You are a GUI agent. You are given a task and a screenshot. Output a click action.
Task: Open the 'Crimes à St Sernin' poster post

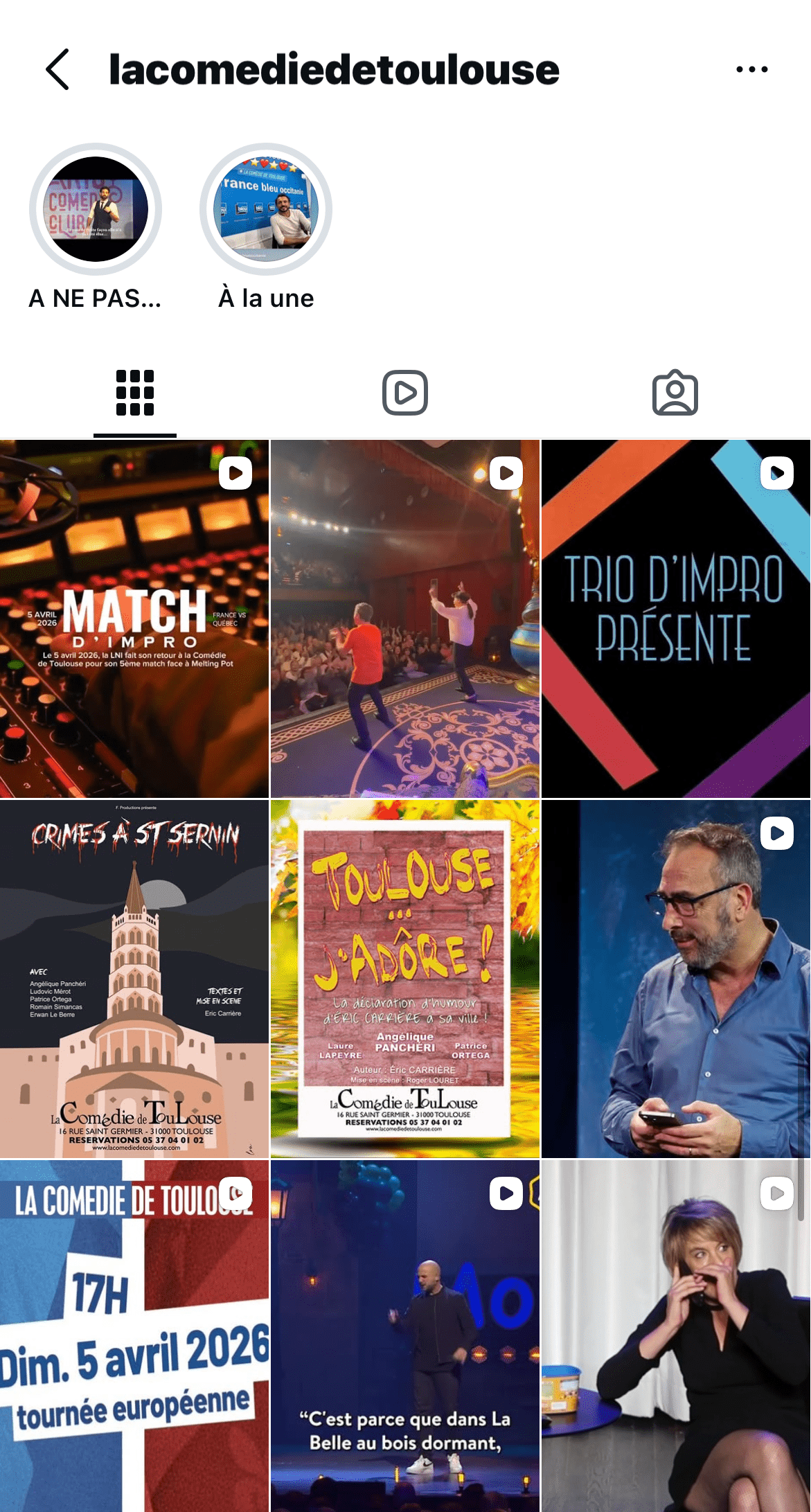135,977
